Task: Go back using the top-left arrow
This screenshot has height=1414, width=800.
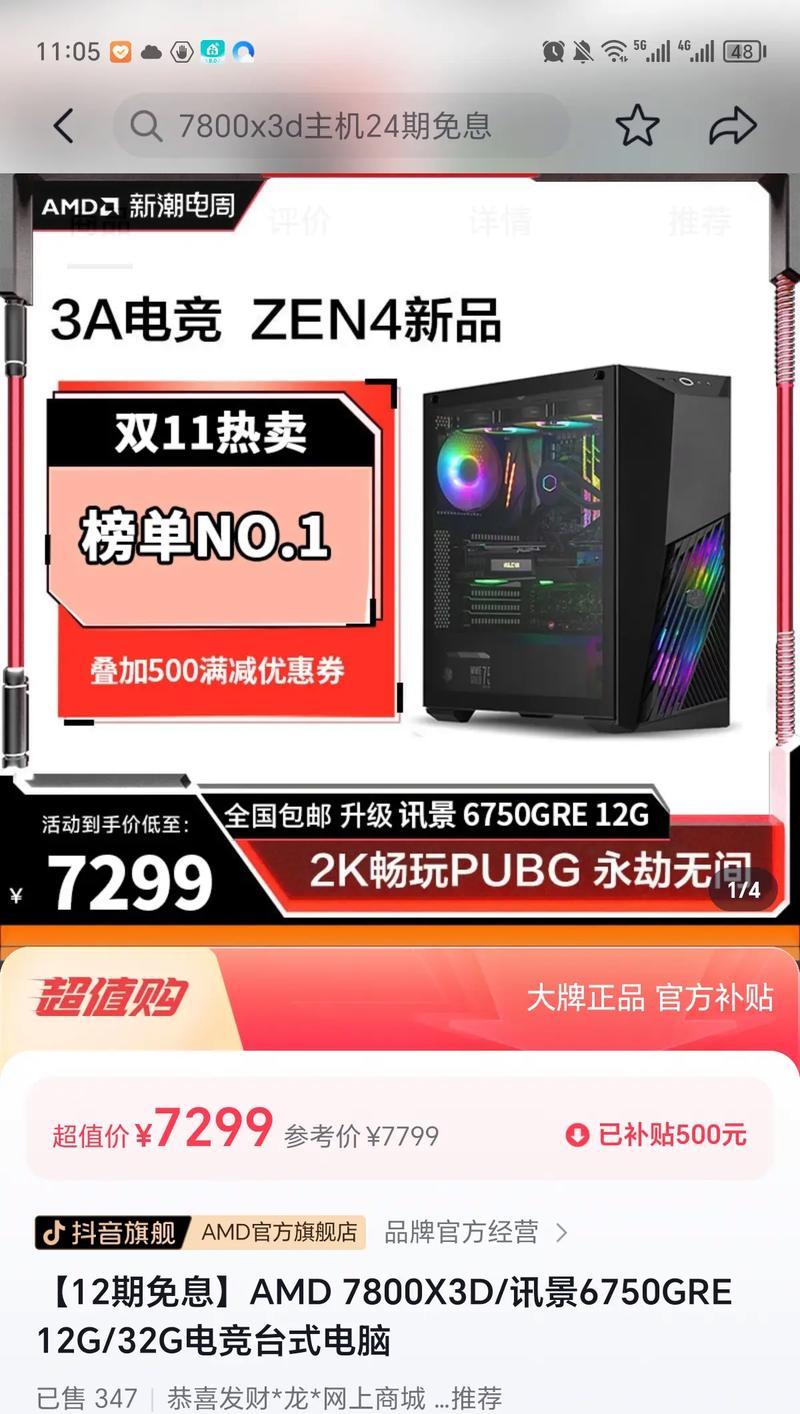Action: click(x=64, y=127)
